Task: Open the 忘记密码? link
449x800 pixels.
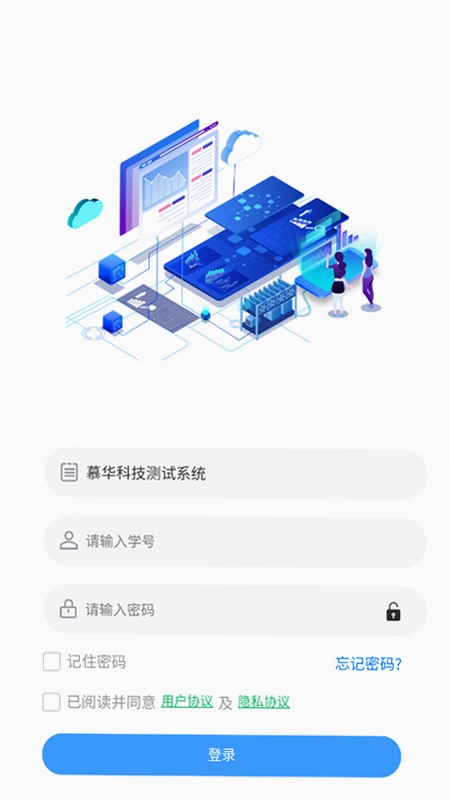Action: pyautogui.click(x=368, y=664)
